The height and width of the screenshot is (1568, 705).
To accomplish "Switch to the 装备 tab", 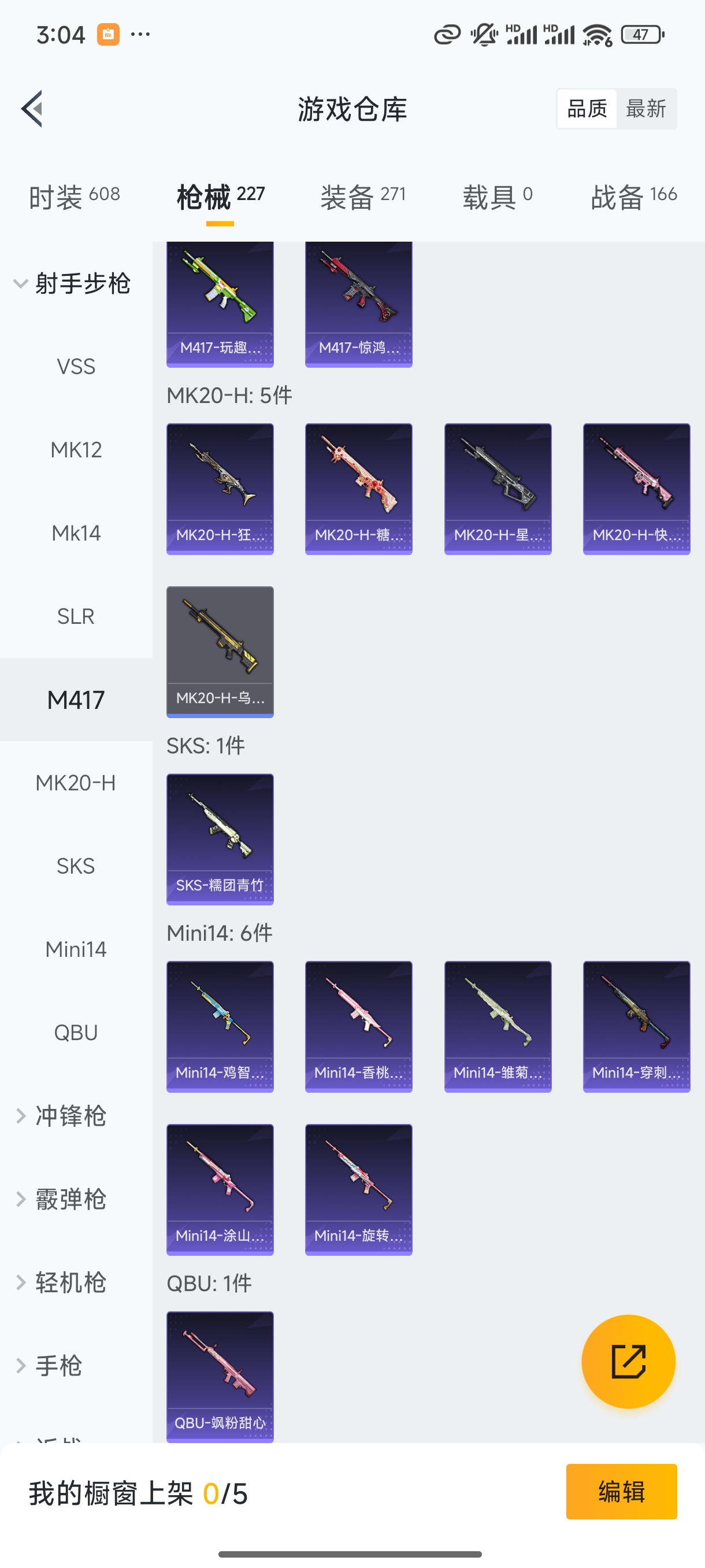I will coord(362,197).
